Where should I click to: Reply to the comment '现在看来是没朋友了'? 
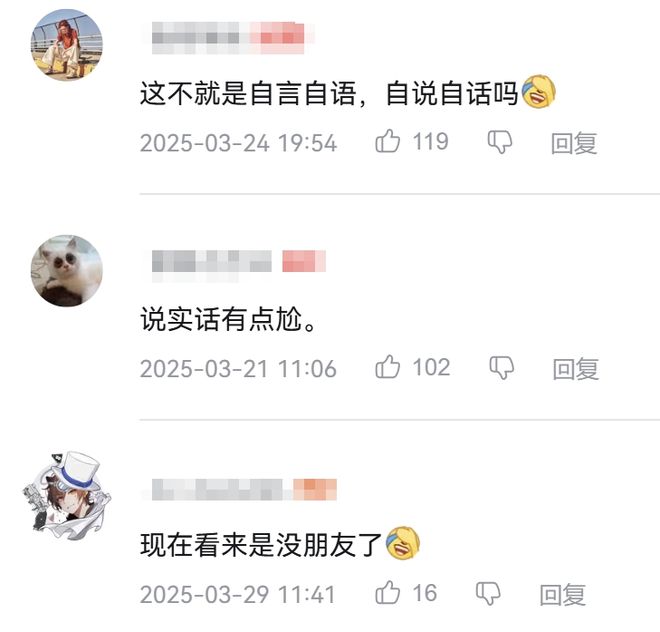(x=562, y=595)
